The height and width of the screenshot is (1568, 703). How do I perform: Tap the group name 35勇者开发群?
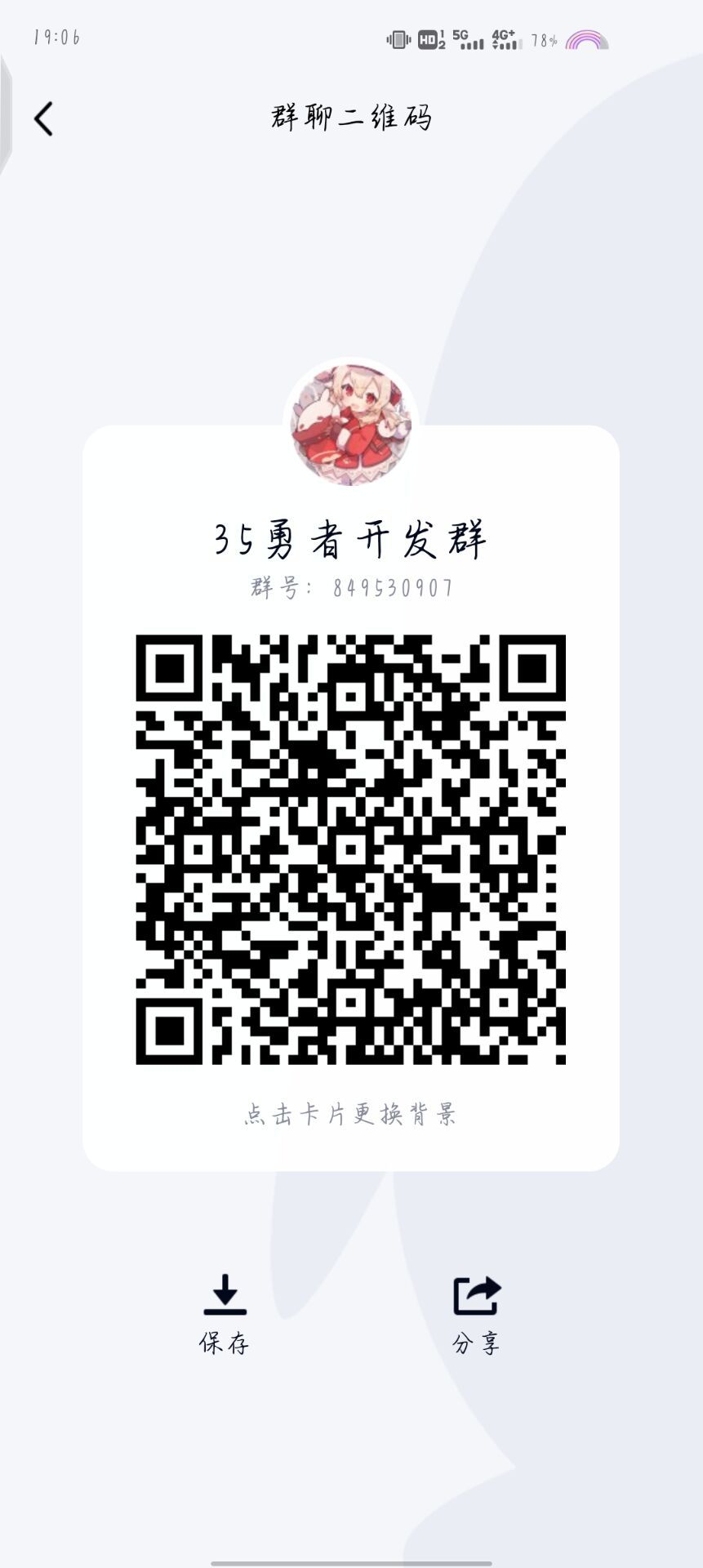click(x=350, y=537)
